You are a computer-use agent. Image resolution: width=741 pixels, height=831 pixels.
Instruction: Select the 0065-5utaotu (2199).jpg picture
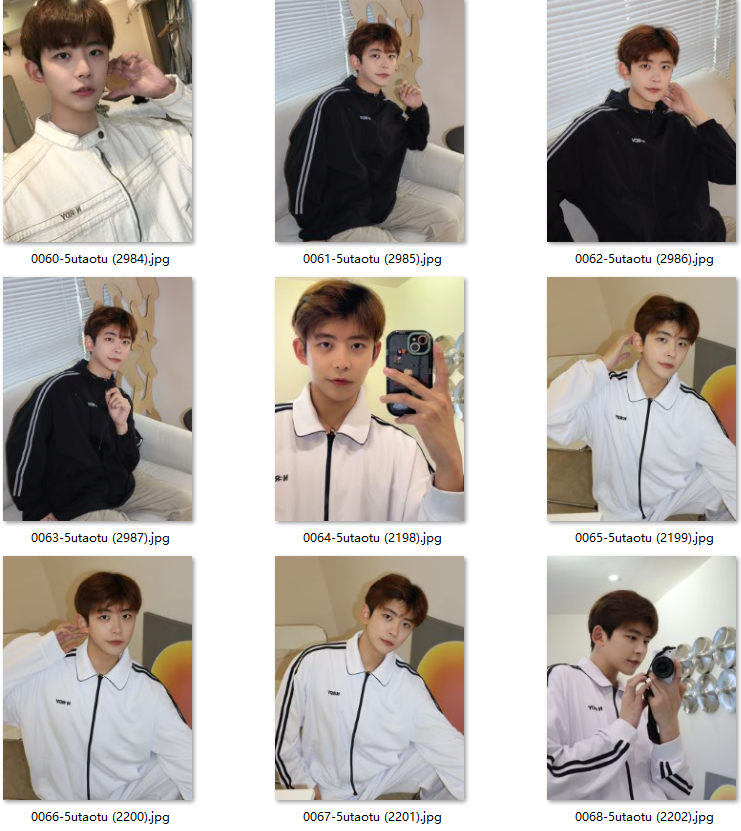click(641, 399)
